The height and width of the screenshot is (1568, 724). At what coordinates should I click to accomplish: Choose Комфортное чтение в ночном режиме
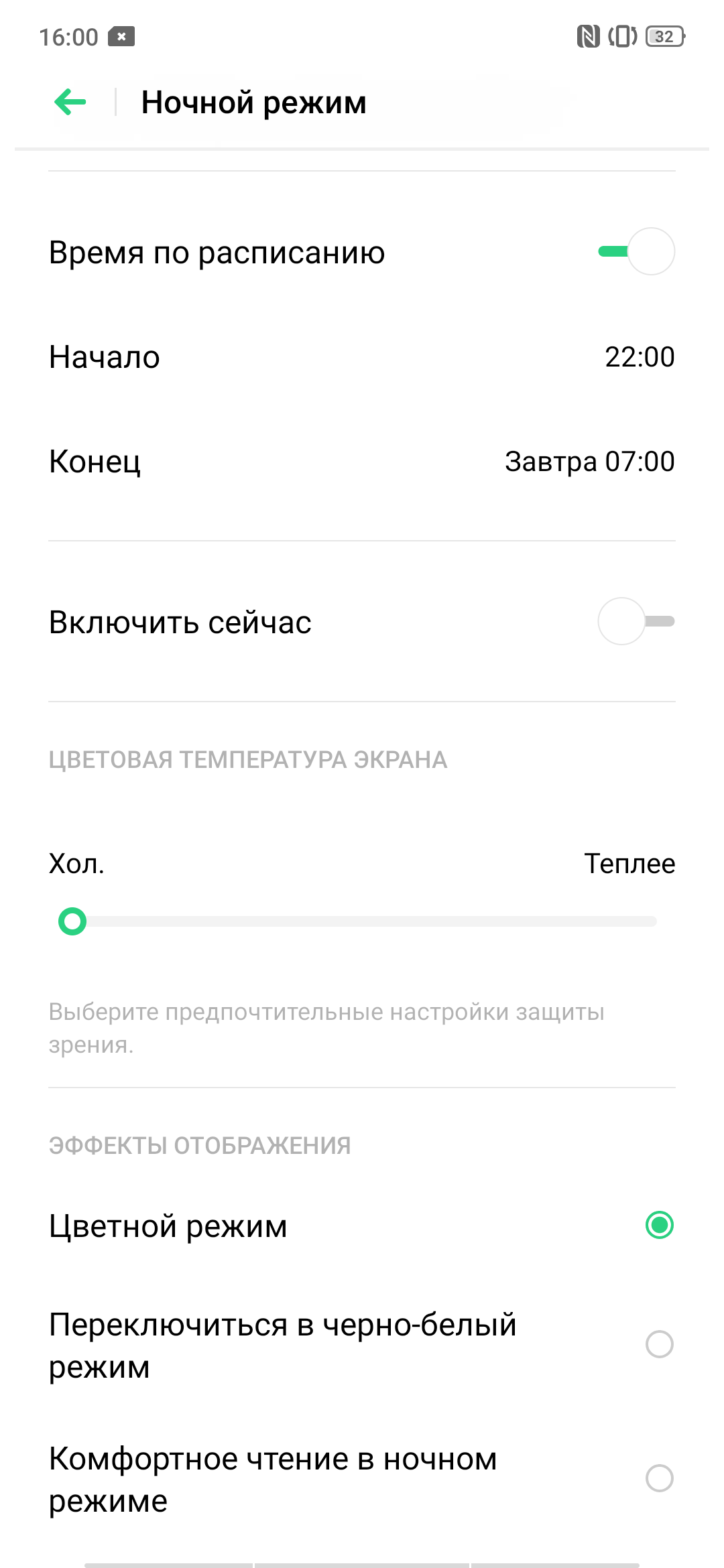click(362, 1479)
